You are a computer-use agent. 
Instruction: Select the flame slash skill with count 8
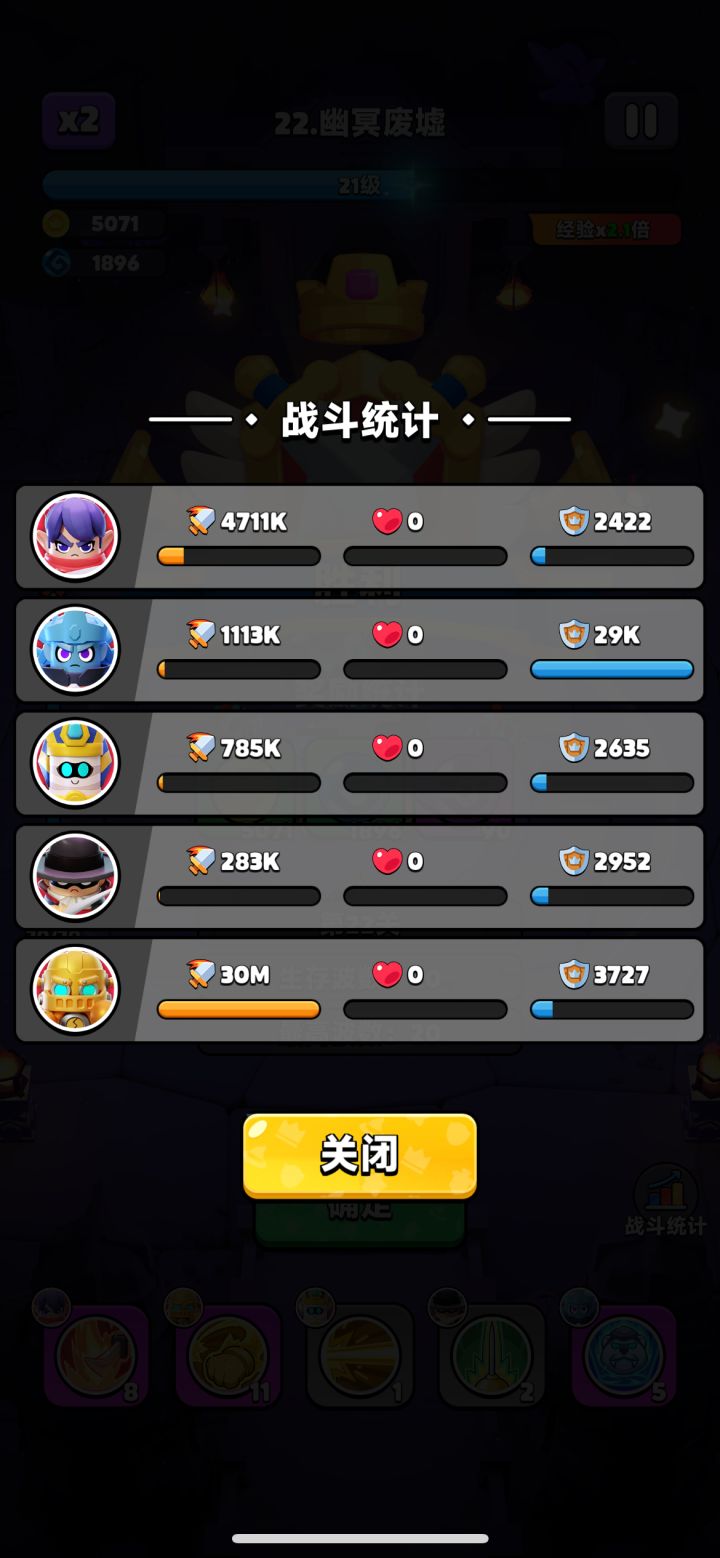pos(95,1355)
